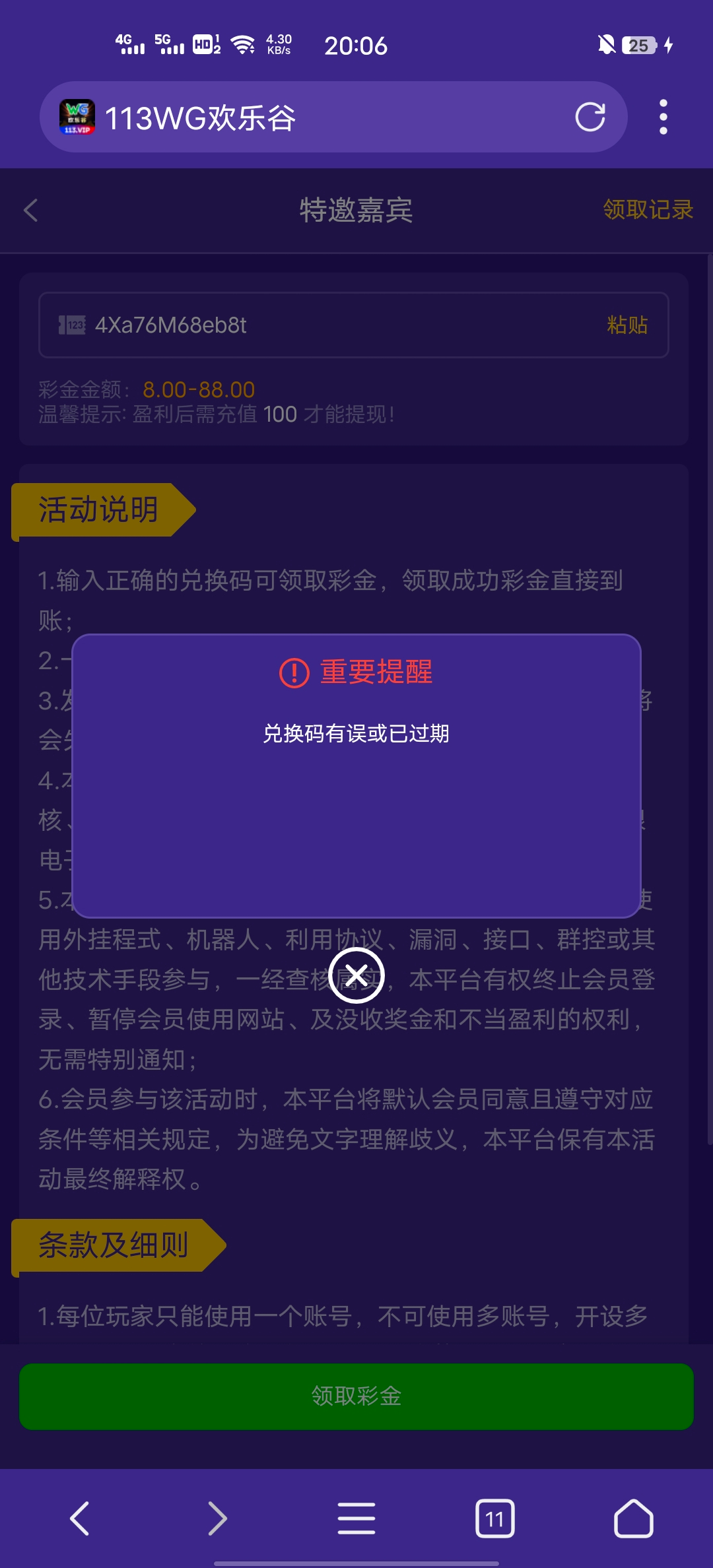Open the browser's three-dot overflow menu

coord(663,117)
